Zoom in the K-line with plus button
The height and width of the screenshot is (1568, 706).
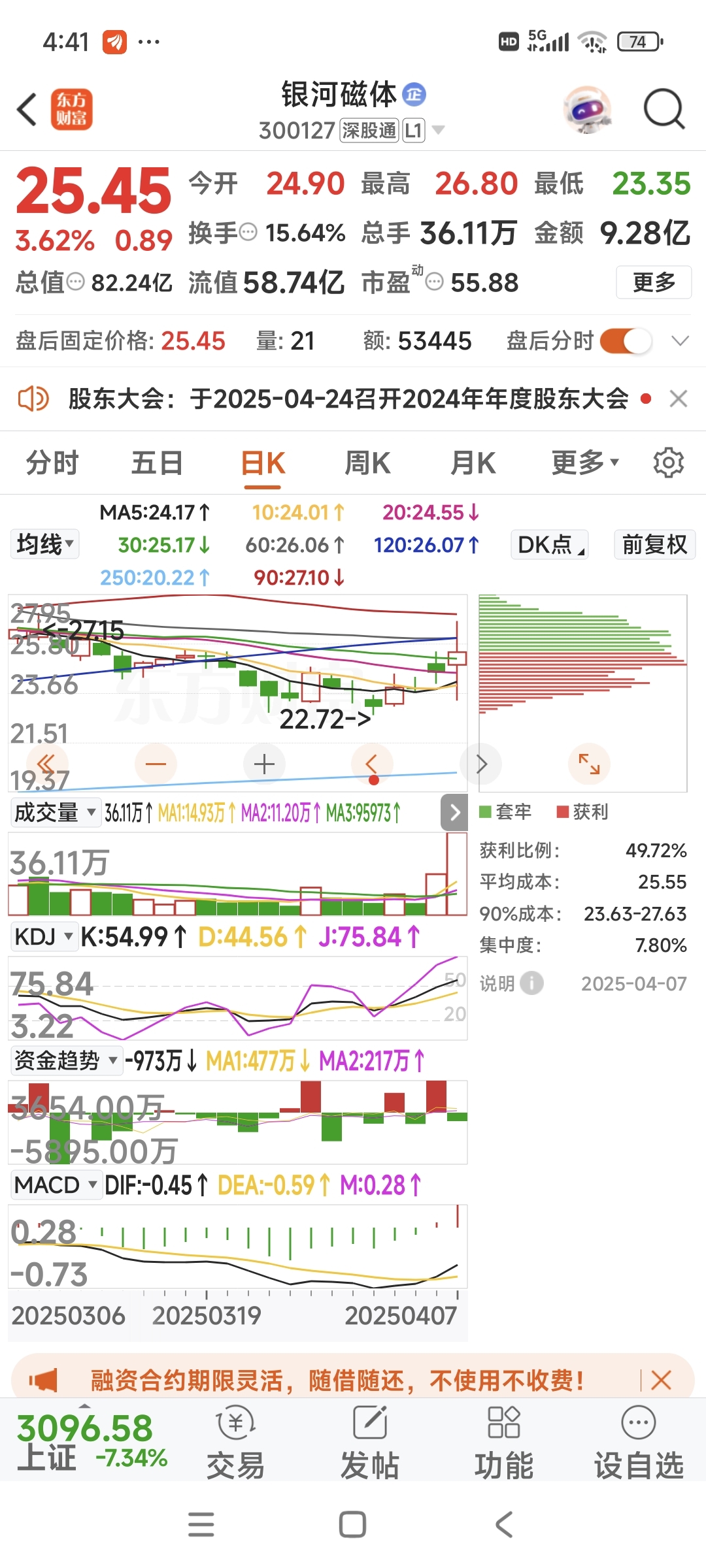[264, 764]
